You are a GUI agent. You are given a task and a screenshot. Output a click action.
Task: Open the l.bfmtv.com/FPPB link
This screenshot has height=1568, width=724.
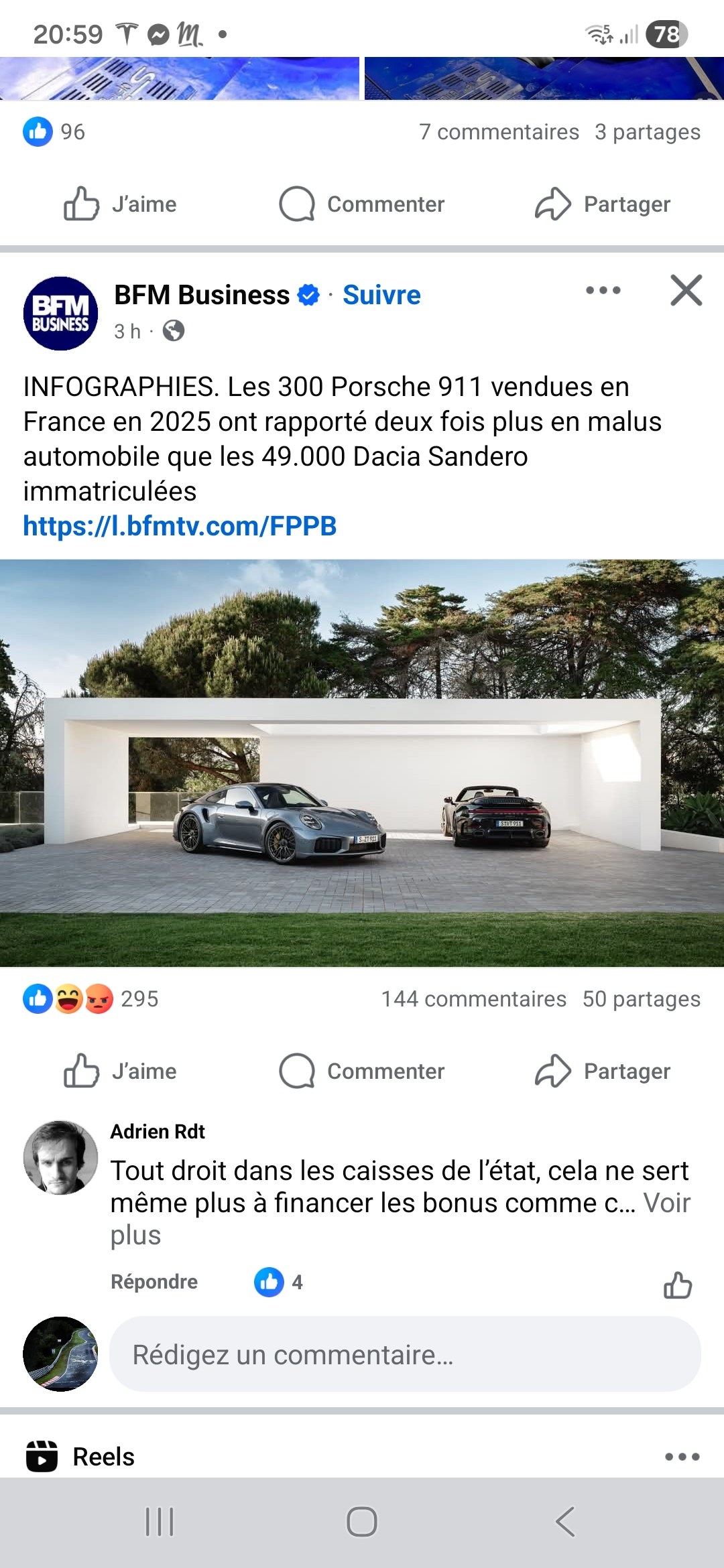pyautogui.click(x=180, y=526)
